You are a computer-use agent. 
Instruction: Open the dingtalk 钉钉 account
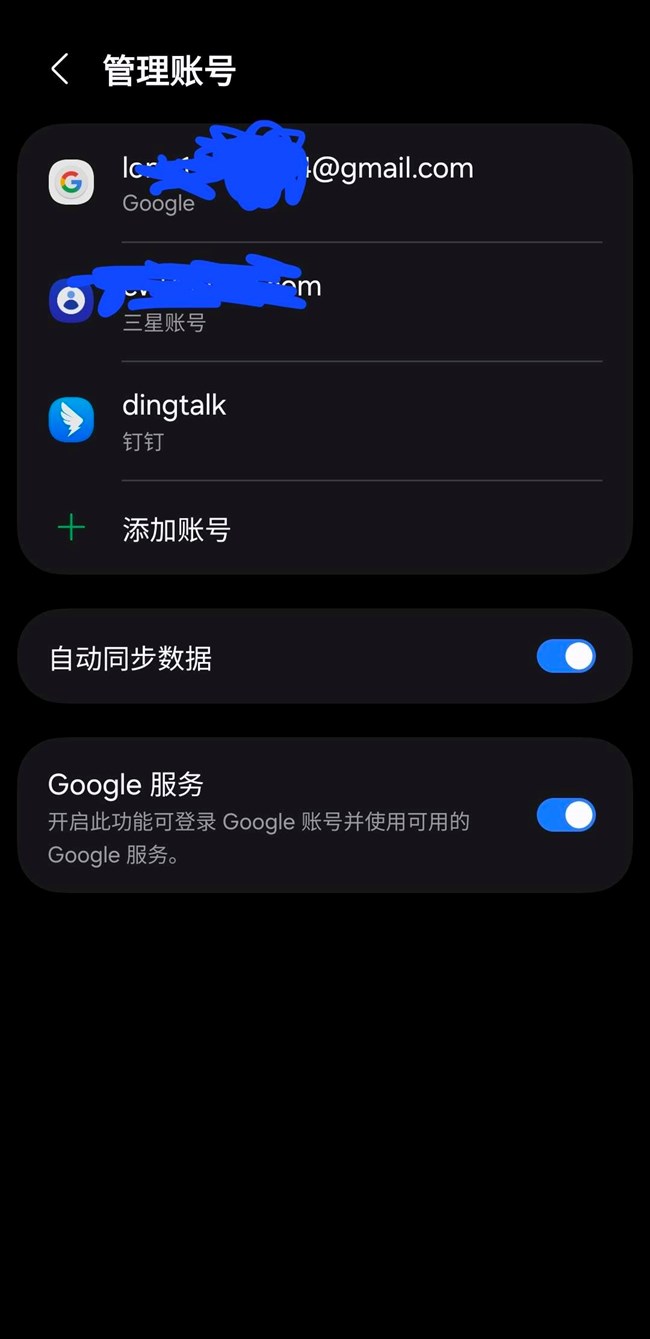(x=325, y=421)
